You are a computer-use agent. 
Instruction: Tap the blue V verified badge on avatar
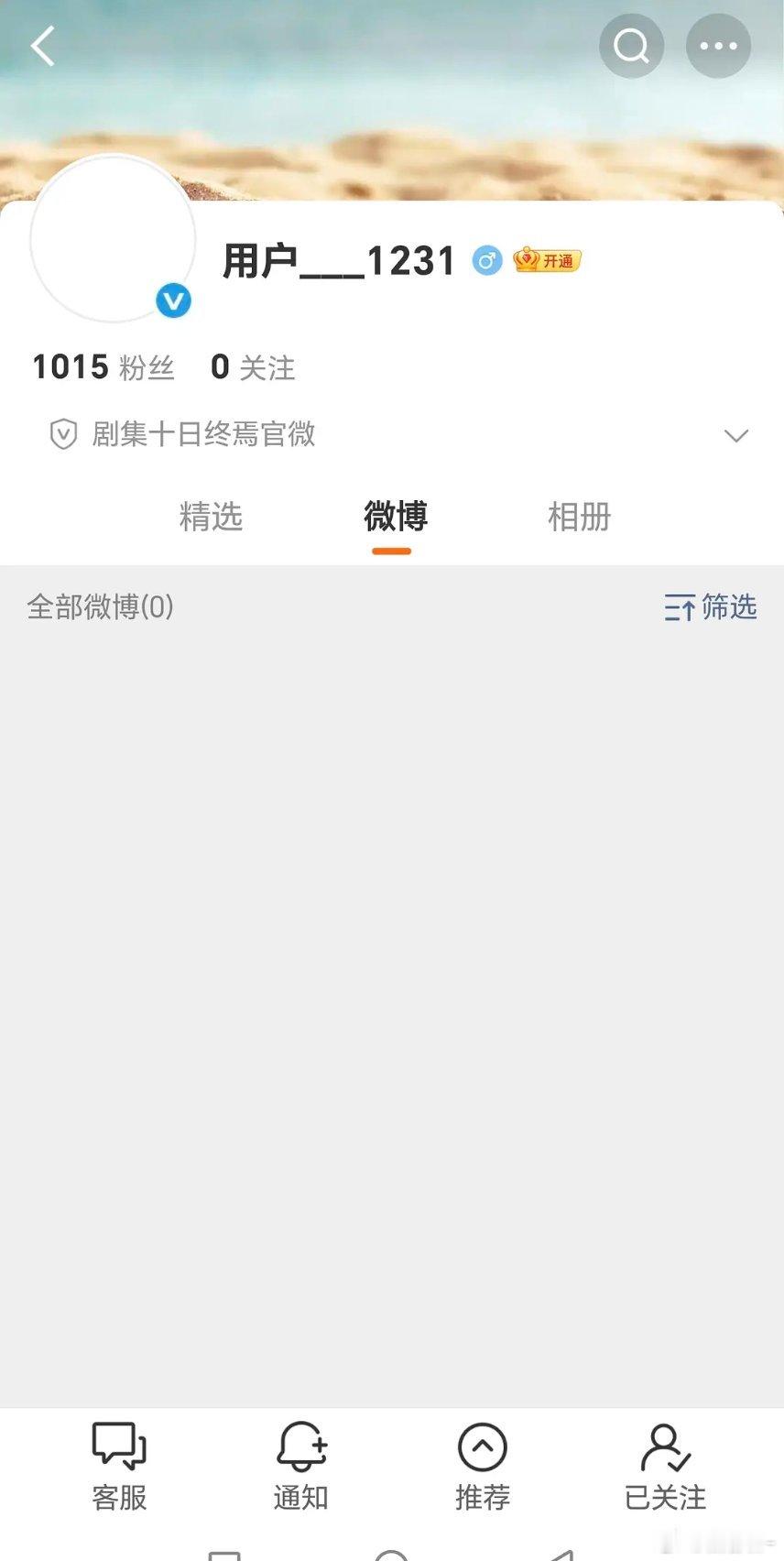pyautogui.click(x=172, y=300)
